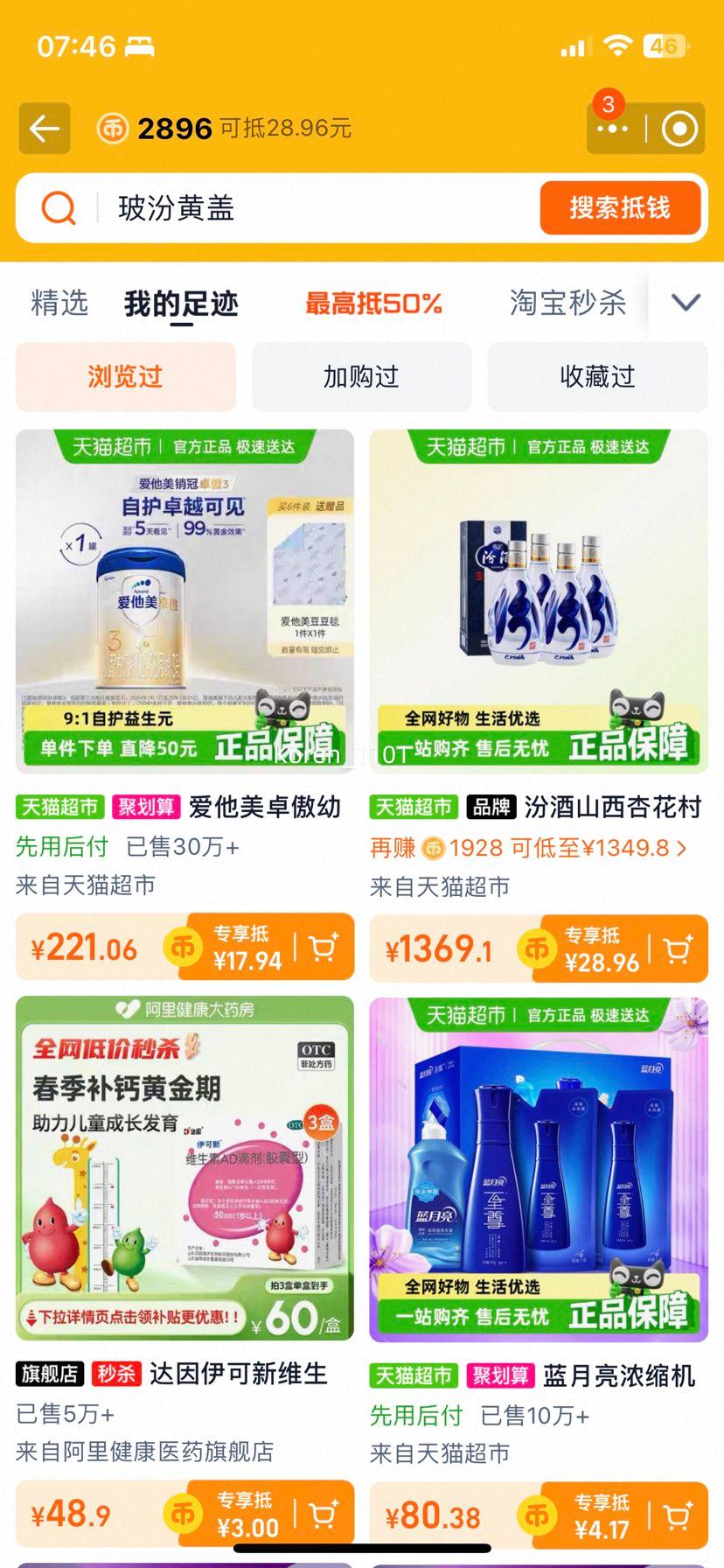Select the 加购过 filter chip

pos(361,377)
